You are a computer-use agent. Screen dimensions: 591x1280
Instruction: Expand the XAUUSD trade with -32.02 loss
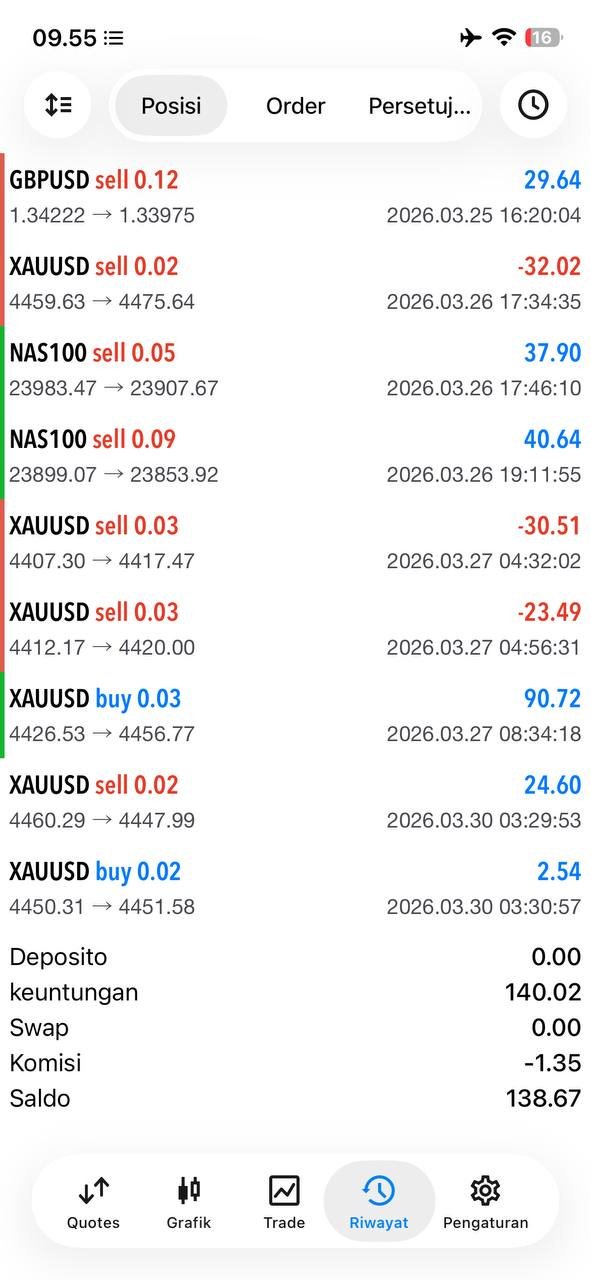(295, 283)
